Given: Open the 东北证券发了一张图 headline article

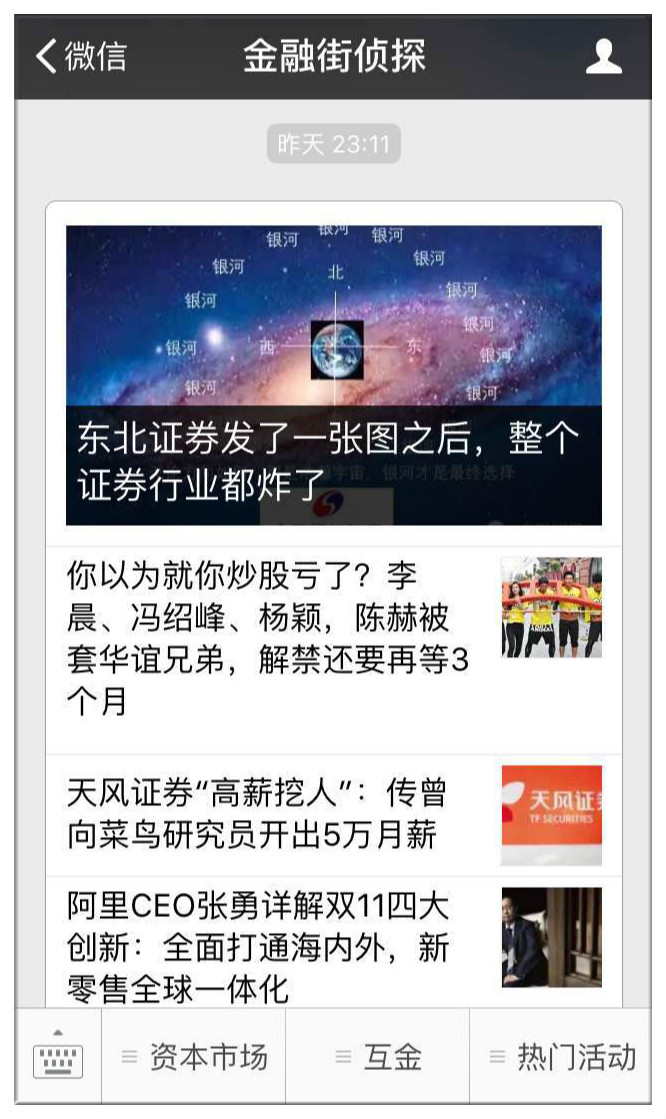Looking at the screenshot, I should pyautogui.click(x=333, y=375).
